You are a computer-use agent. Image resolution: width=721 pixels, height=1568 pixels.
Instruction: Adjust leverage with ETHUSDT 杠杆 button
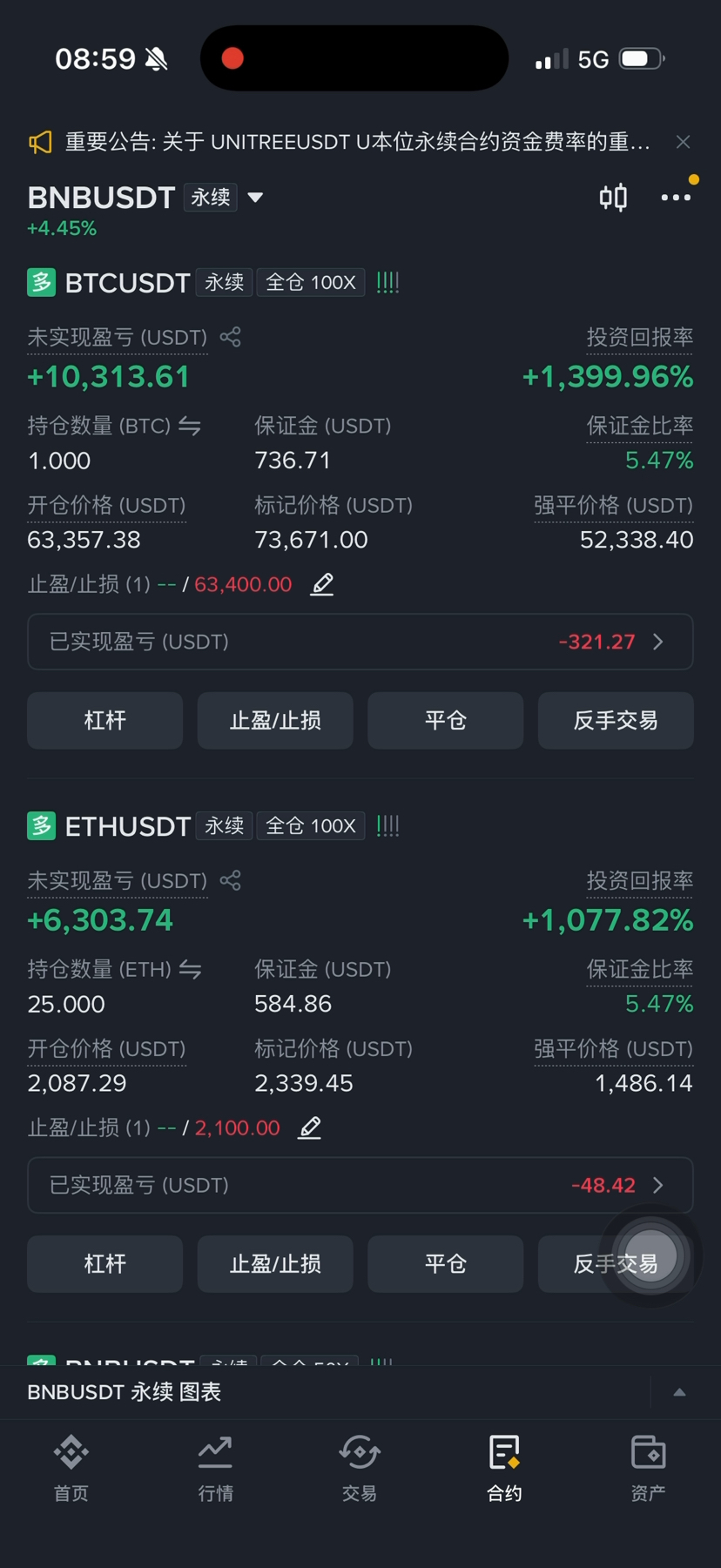[105, 1263]
